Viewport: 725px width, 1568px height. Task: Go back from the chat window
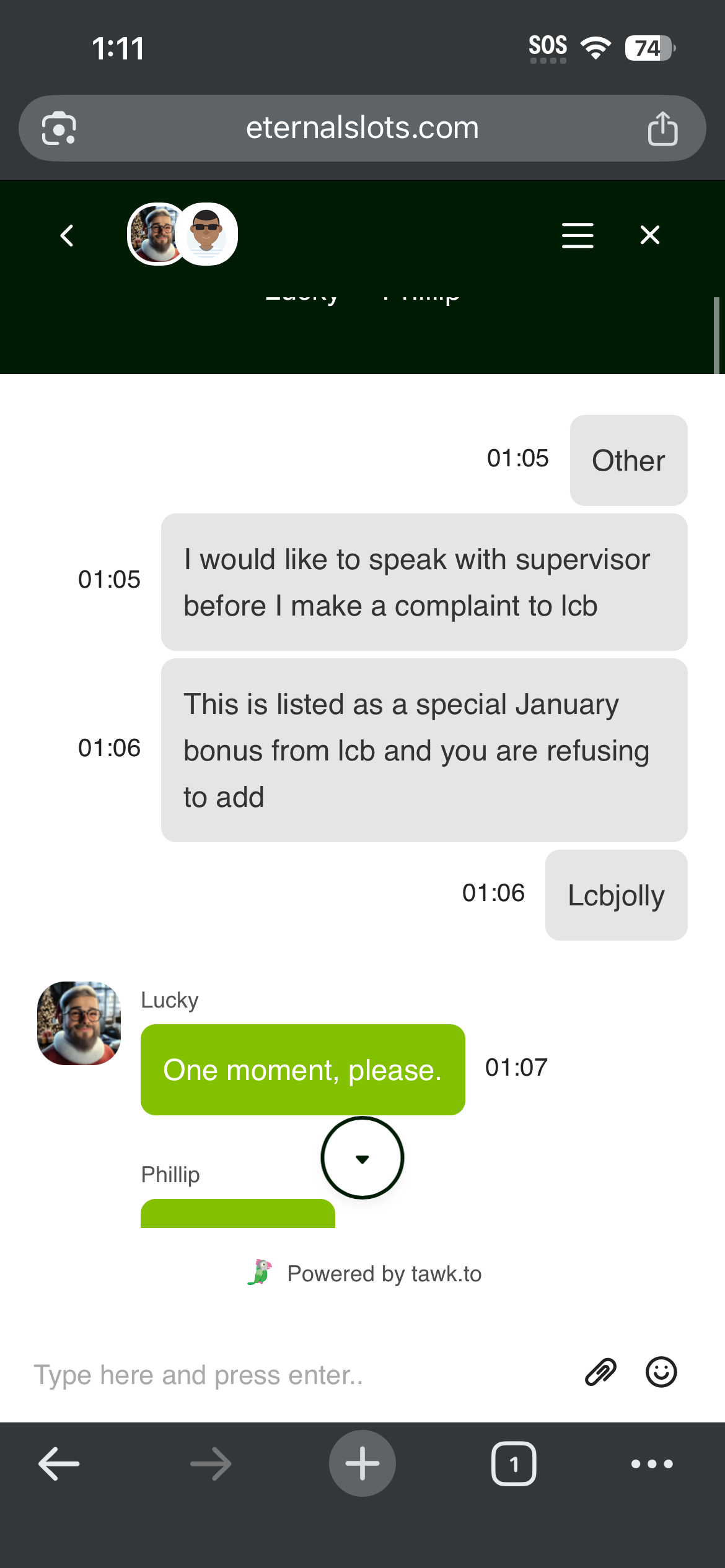pyautogui.click(x=67, y=235)
